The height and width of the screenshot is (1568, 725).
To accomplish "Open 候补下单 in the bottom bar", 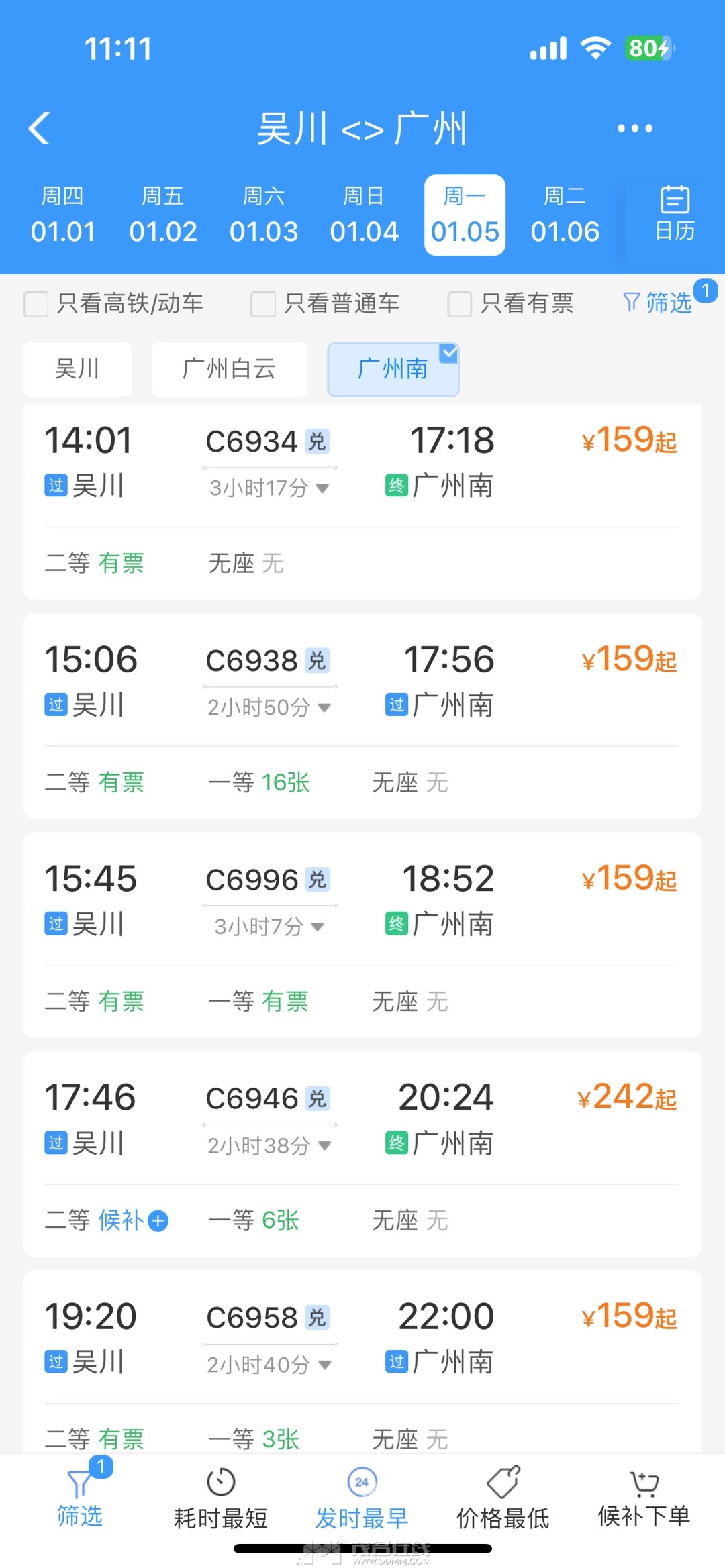I will pyautogui.click(x=644, y=1500).
